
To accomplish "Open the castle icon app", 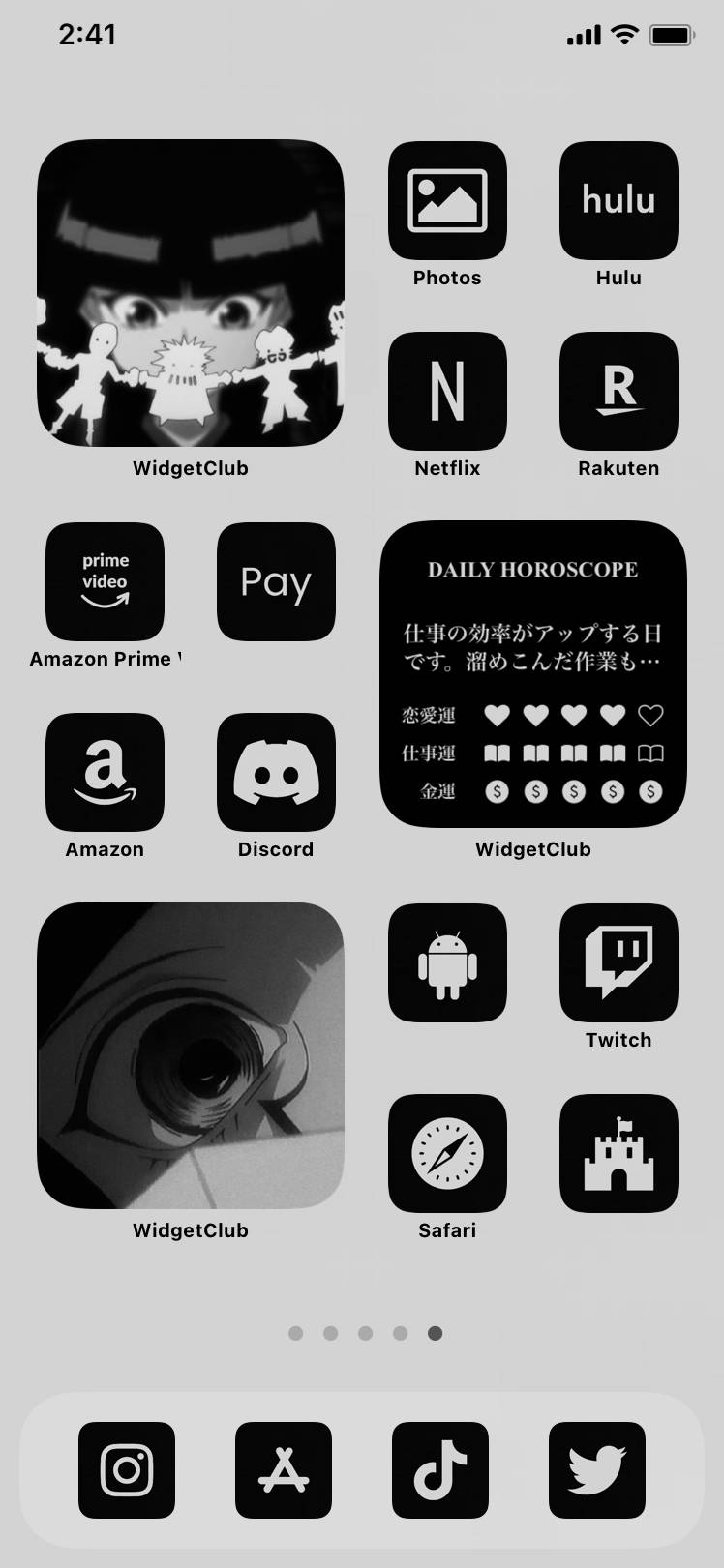I will pyautogui.click(x=618, y=1153).
